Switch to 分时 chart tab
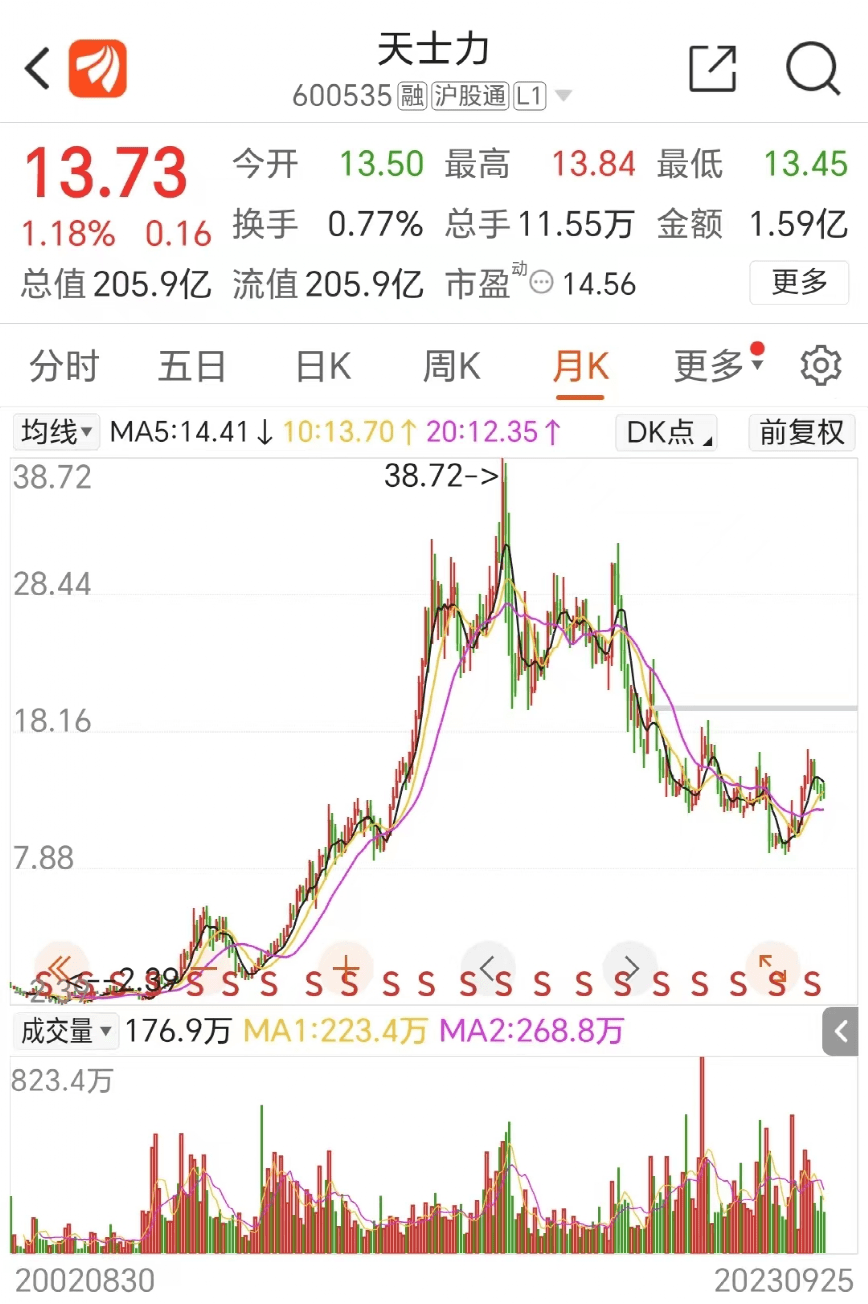This screenshot has height=1304, width=868. coord(64,367)
